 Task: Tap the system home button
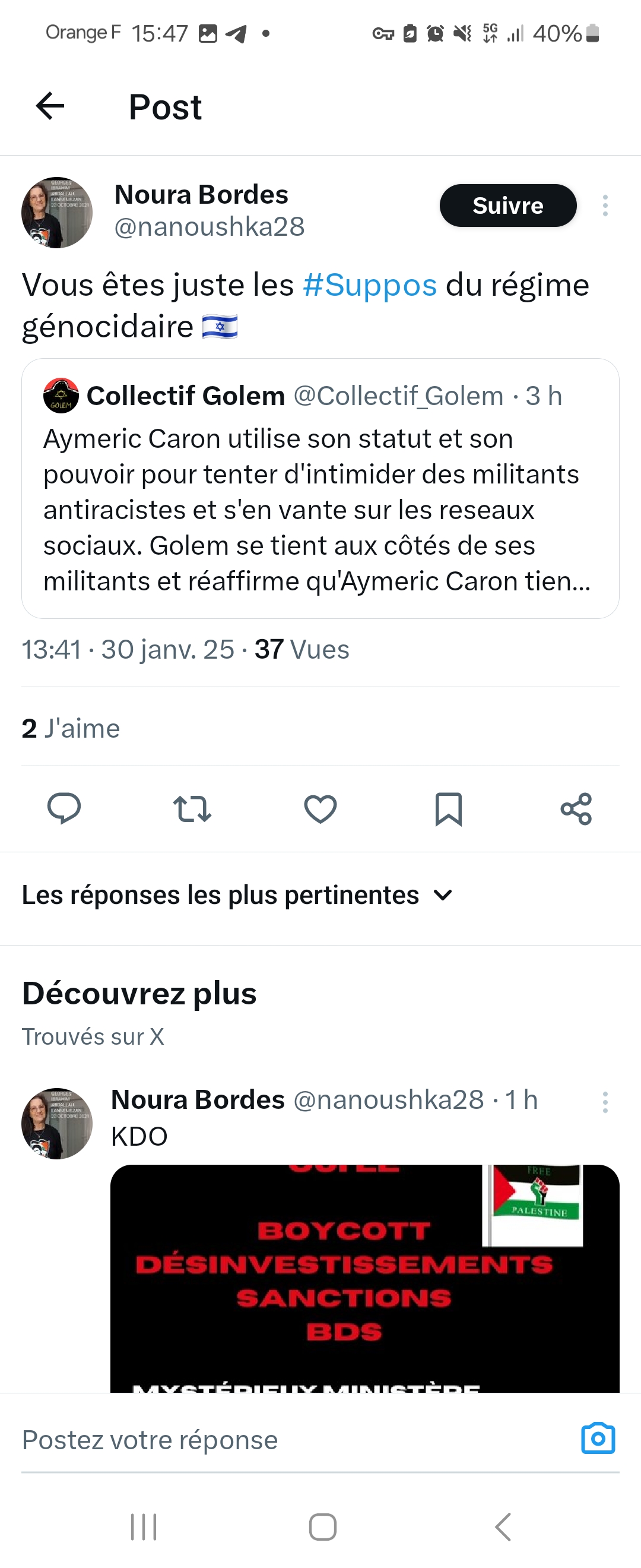tap(322, 1526)
